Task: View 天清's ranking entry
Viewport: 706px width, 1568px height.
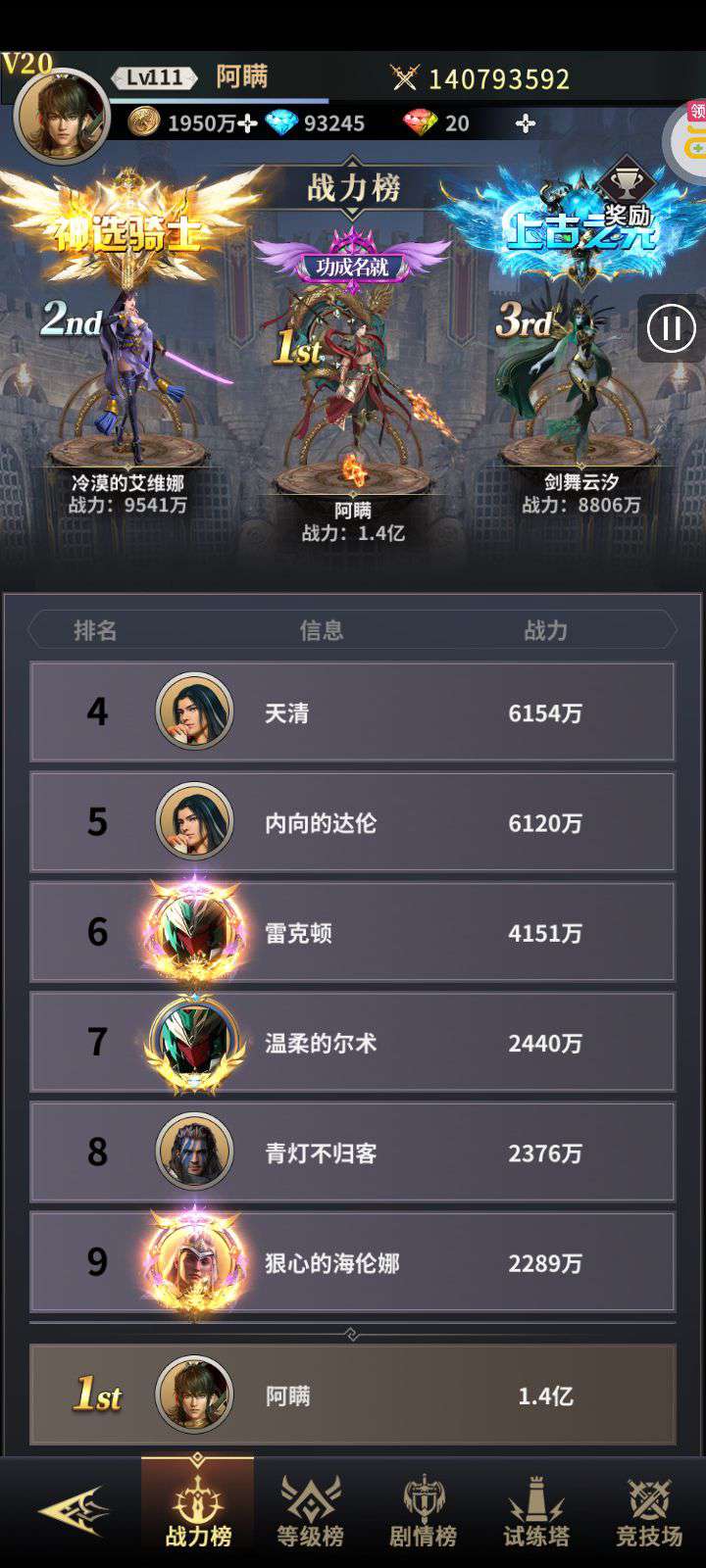Action: (x=352, y=712)
